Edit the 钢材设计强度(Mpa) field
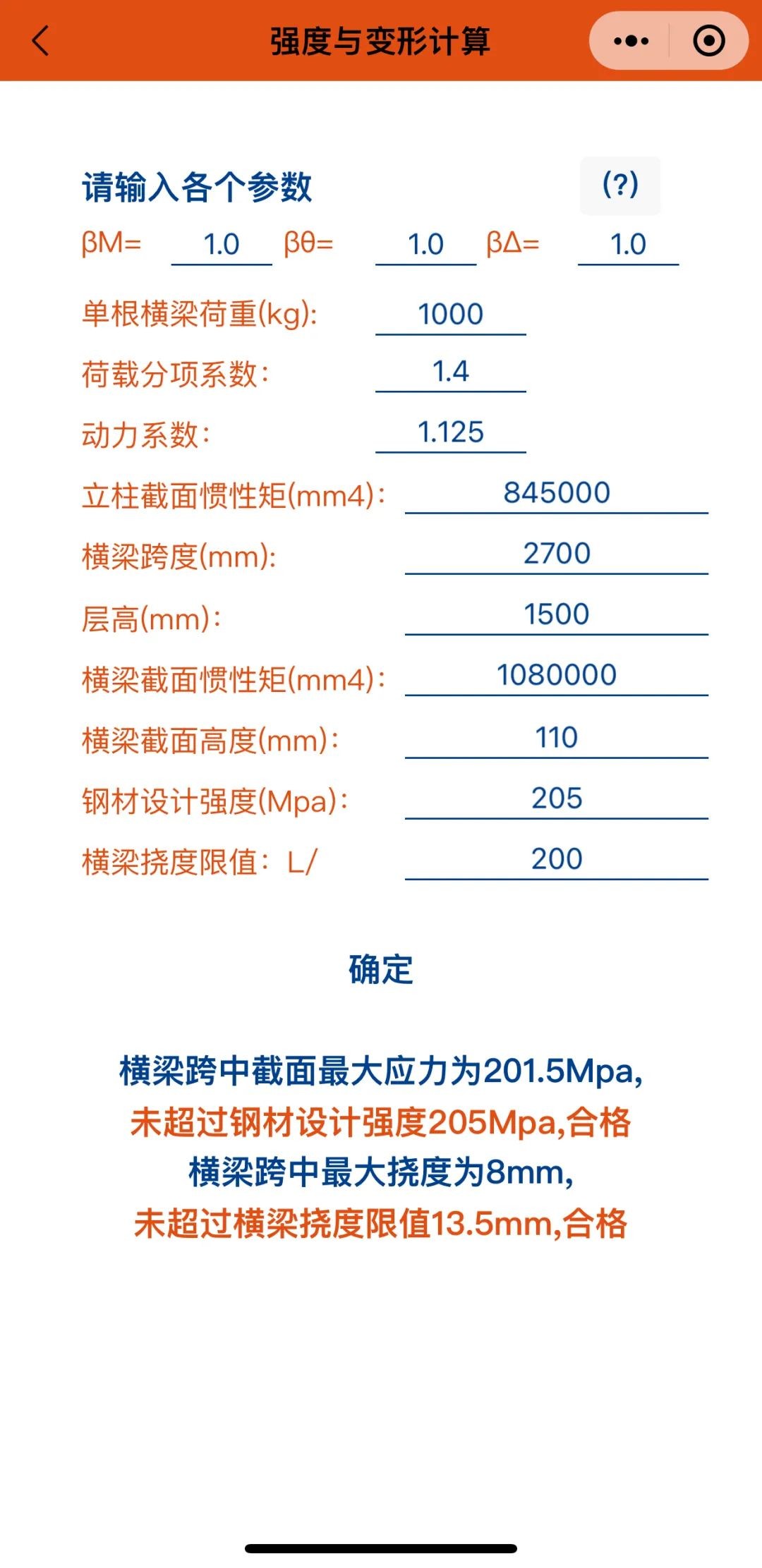 coord(556,798)
